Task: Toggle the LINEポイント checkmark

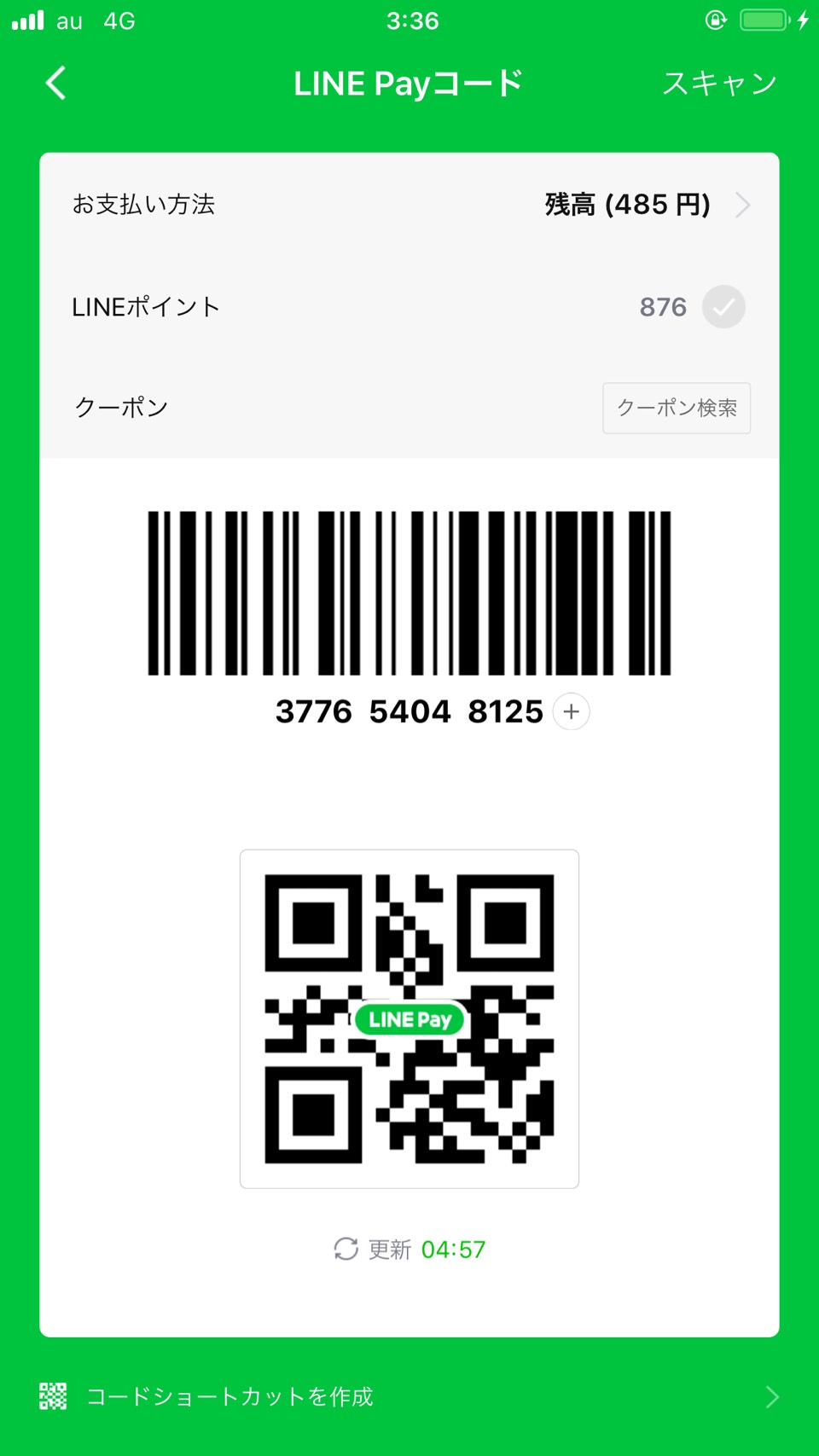Action: (x=723, y=307)
